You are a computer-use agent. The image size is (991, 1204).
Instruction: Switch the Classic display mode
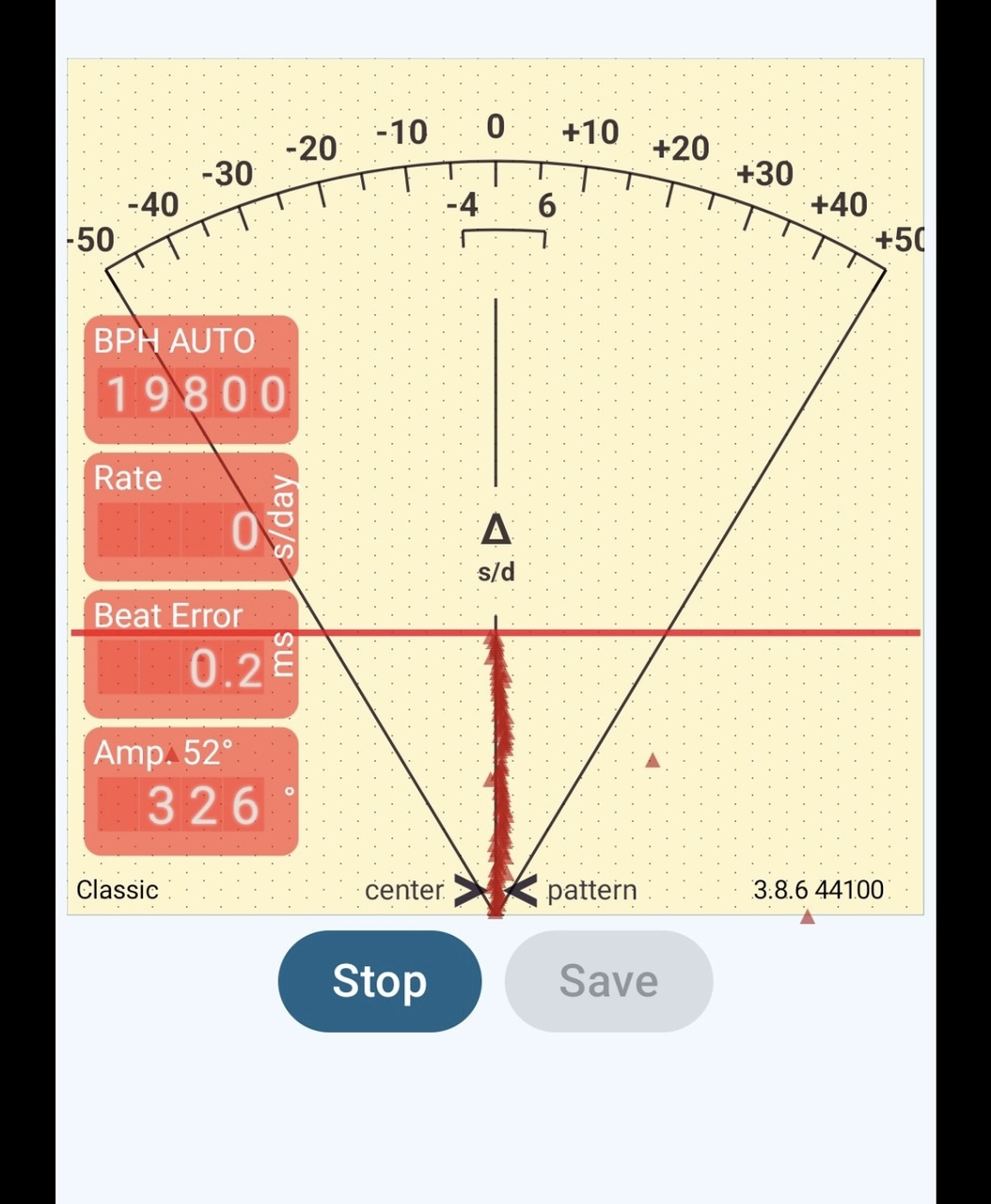point(118,890)
